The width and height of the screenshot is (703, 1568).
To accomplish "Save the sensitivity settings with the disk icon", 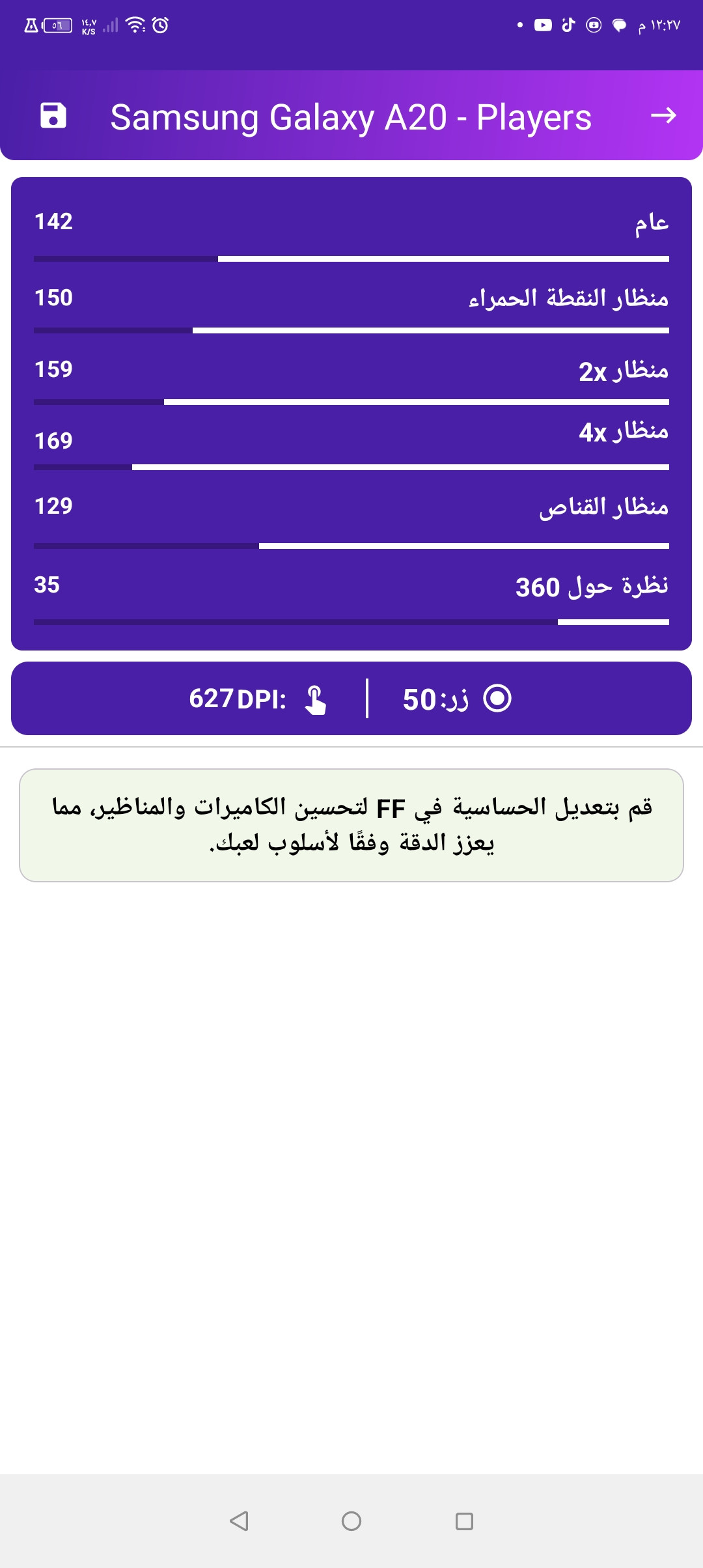I will pos(53,116).
